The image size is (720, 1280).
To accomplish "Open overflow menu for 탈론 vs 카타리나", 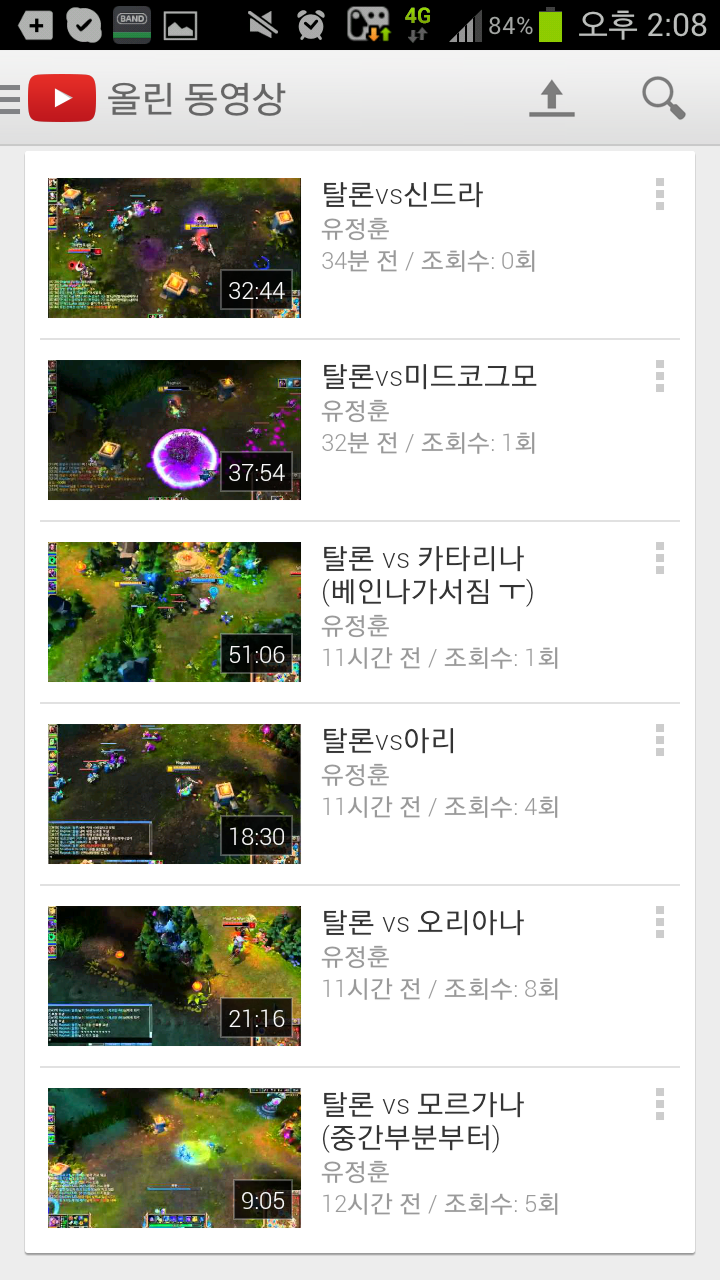I will coord(659,558).
